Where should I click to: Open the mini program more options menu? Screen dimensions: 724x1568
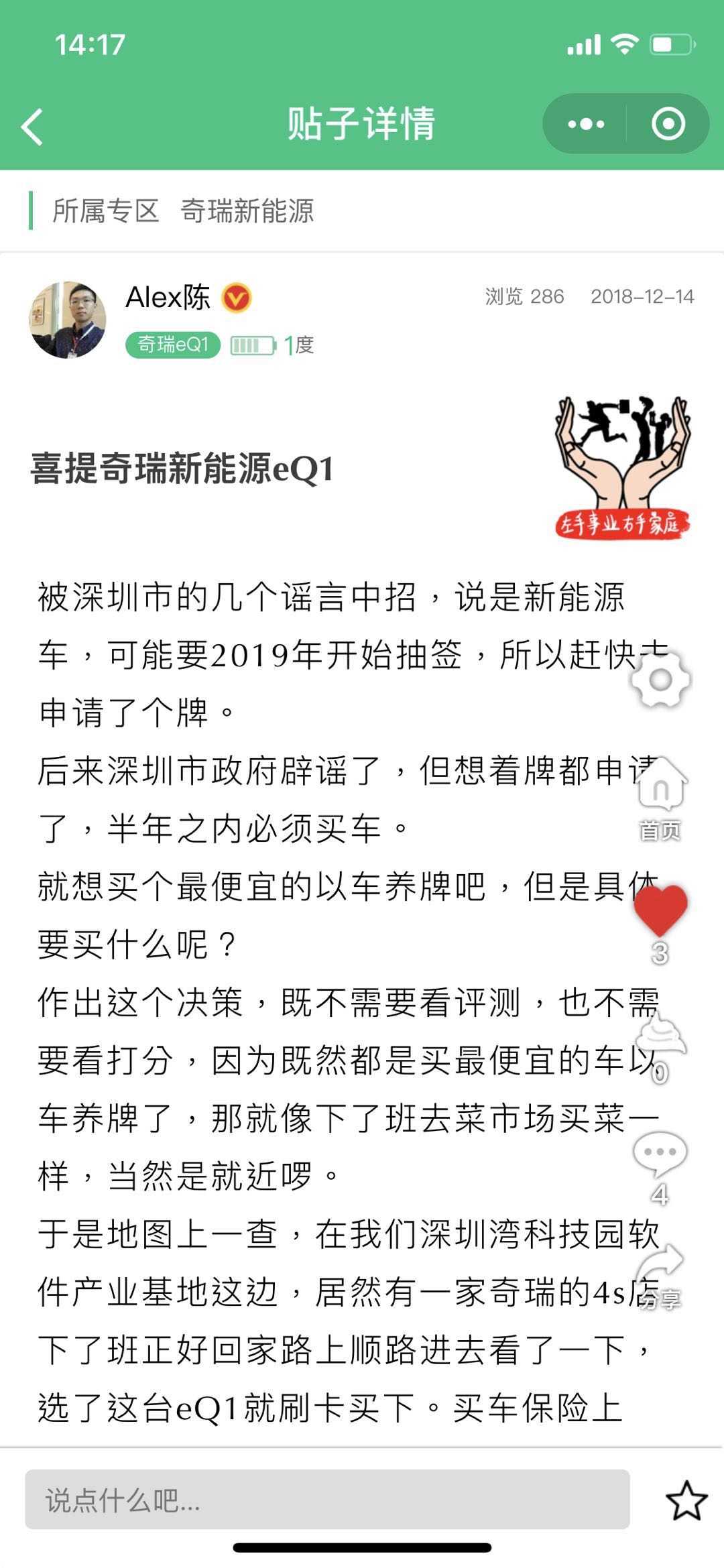coord(586,124)
